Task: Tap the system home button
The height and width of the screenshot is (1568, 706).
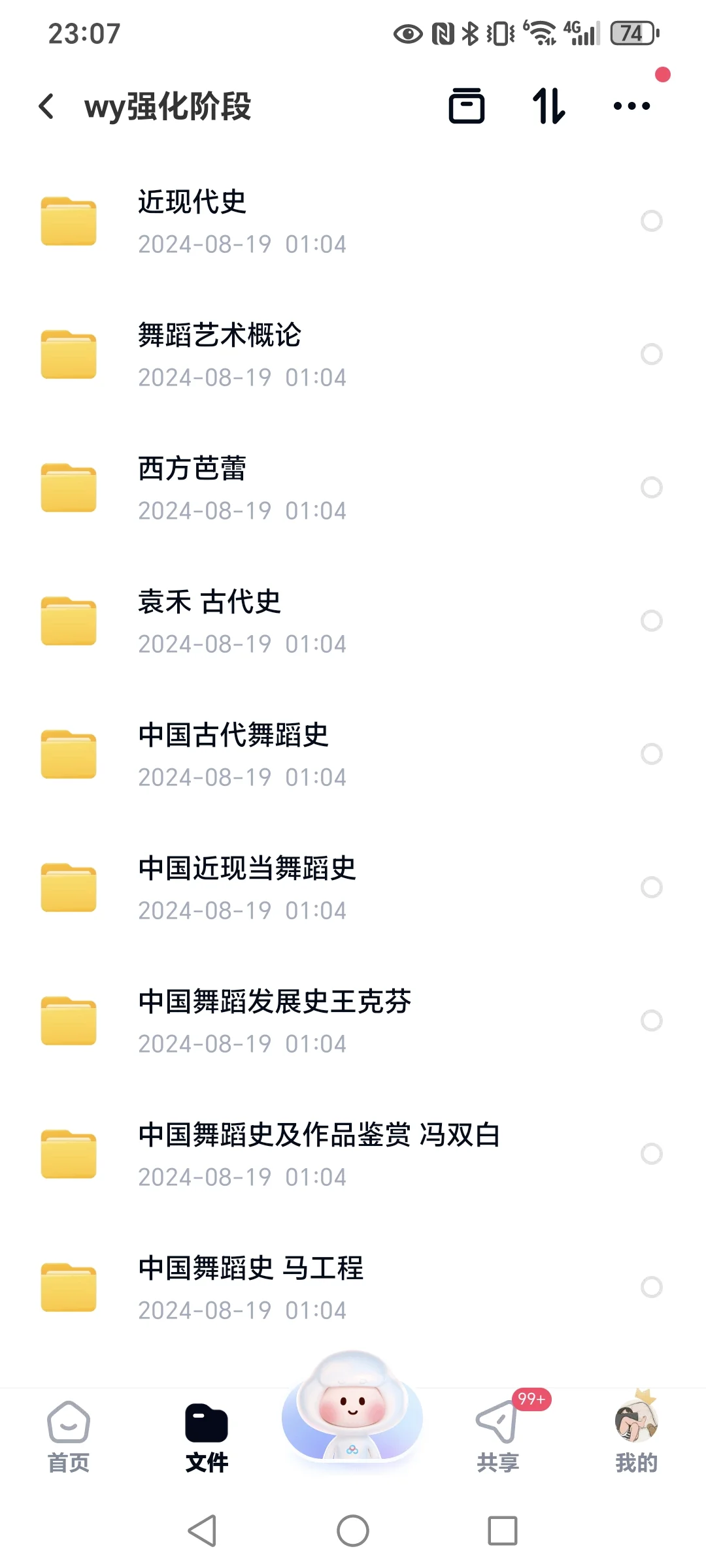Action: [x=353, y=1531]
